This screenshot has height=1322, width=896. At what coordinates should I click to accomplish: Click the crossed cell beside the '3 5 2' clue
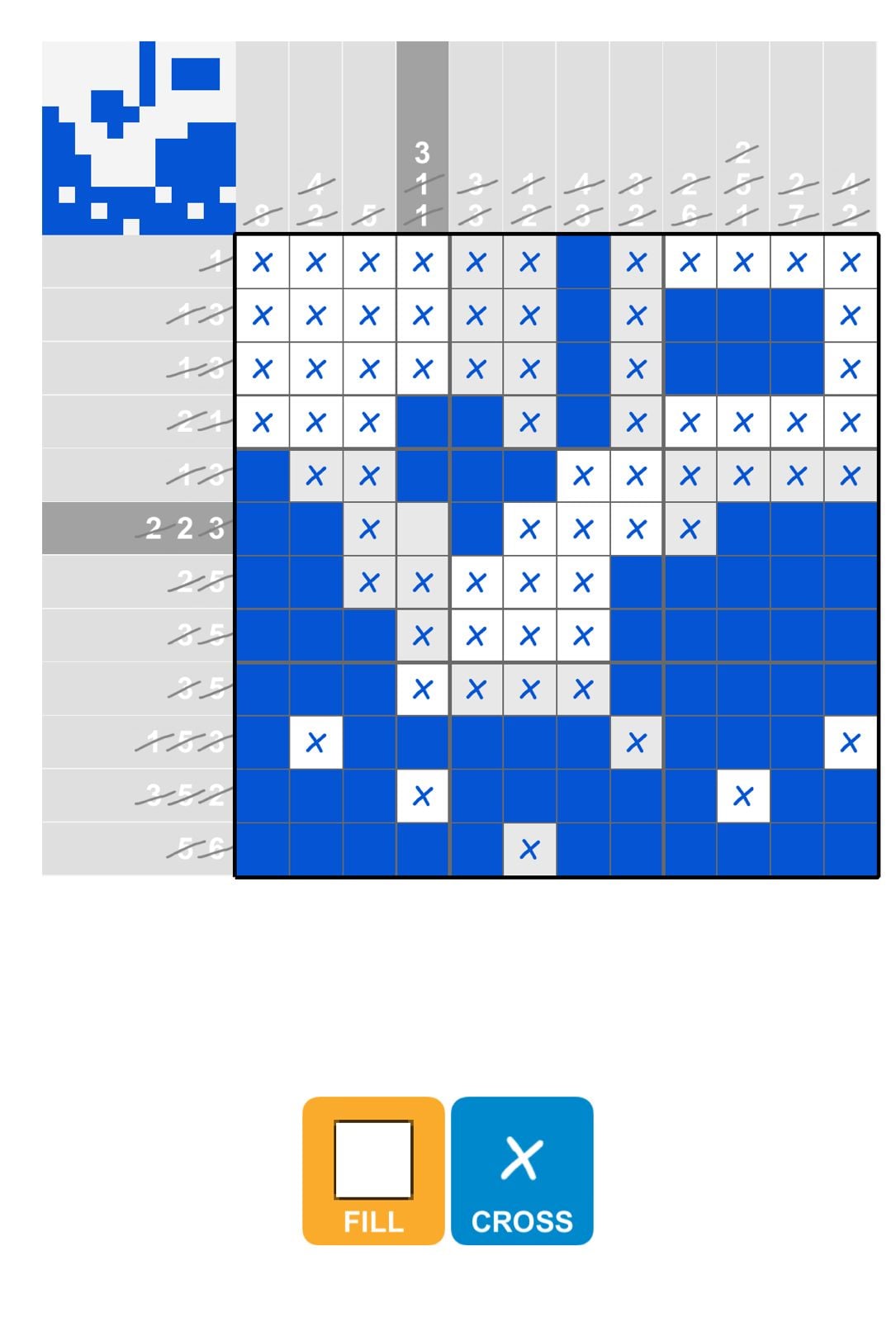click(x=422, y=795)
